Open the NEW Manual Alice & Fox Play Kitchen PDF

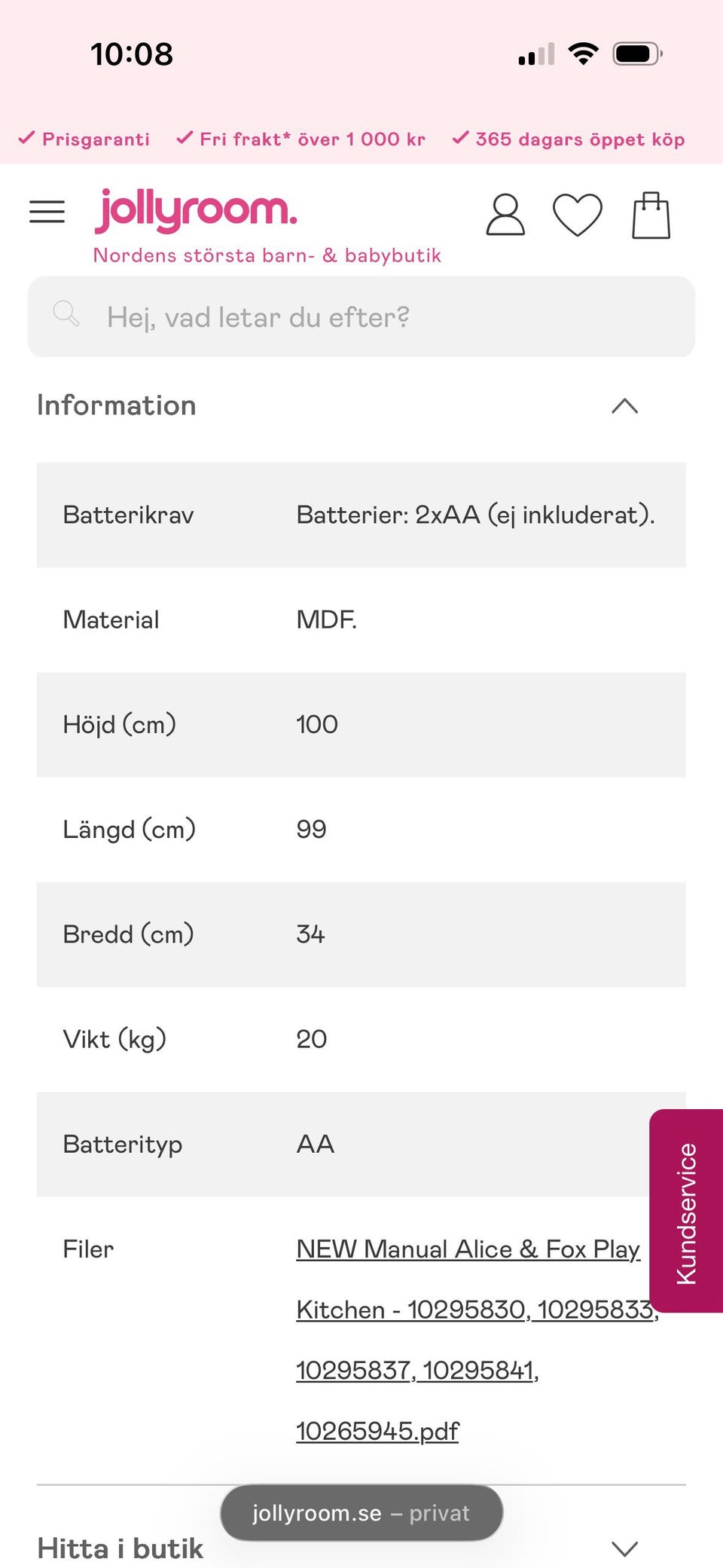pyautogui.click(x=477, y=1339)
